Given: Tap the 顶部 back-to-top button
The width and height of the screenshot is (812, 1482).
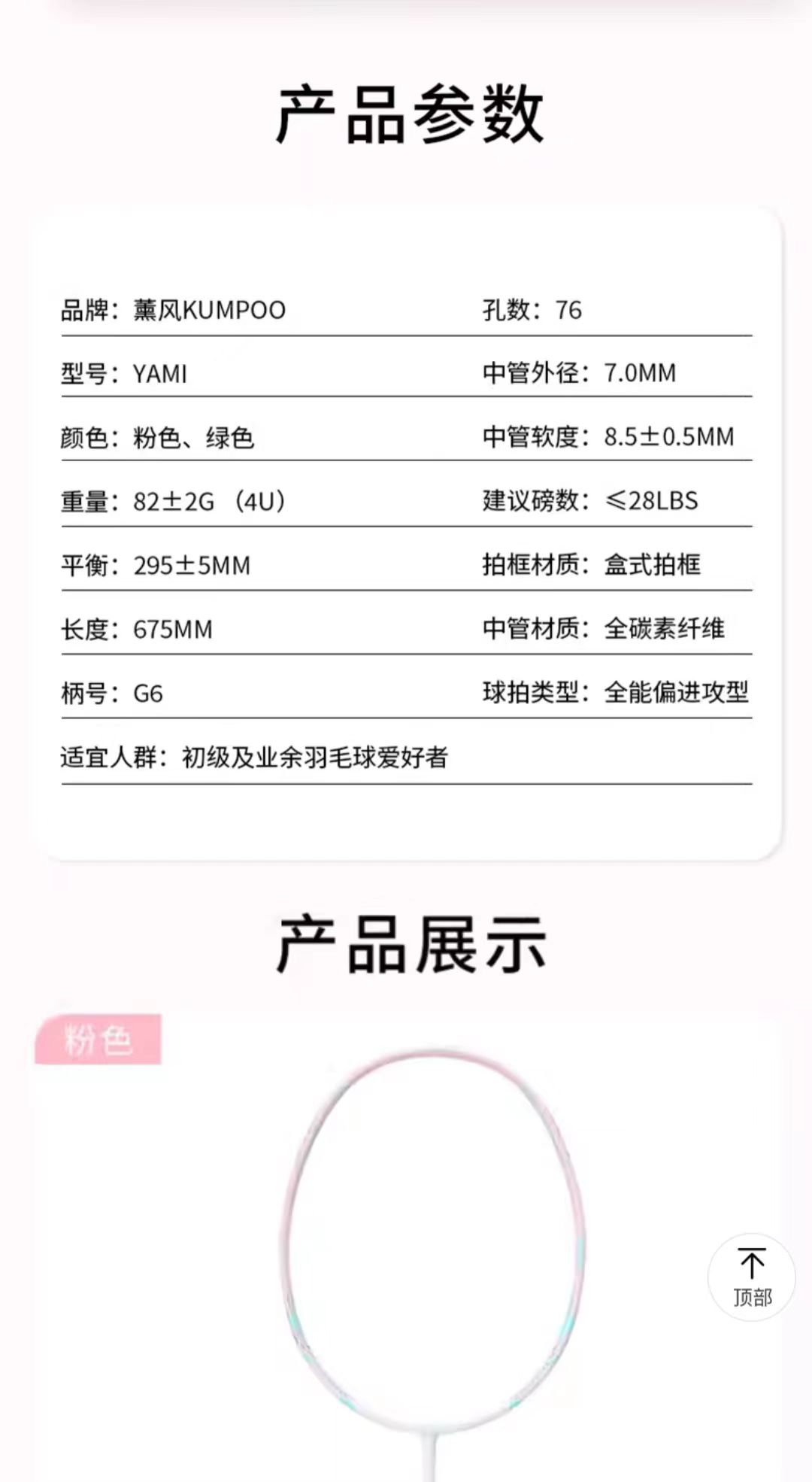Looking at the screenshot, I should tap(751, 1277).
